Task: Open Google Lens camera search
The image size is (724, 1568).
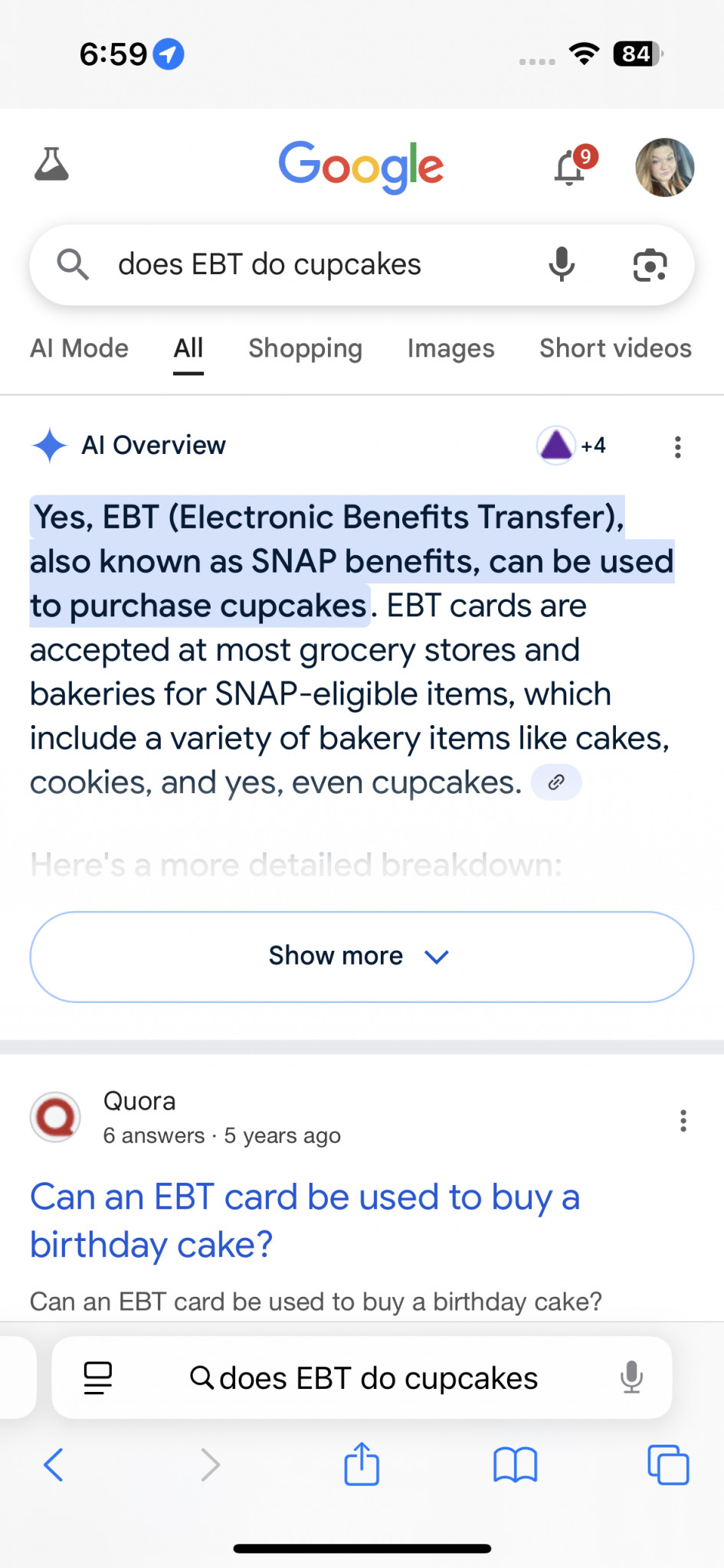Action: [x=650, y=265]
